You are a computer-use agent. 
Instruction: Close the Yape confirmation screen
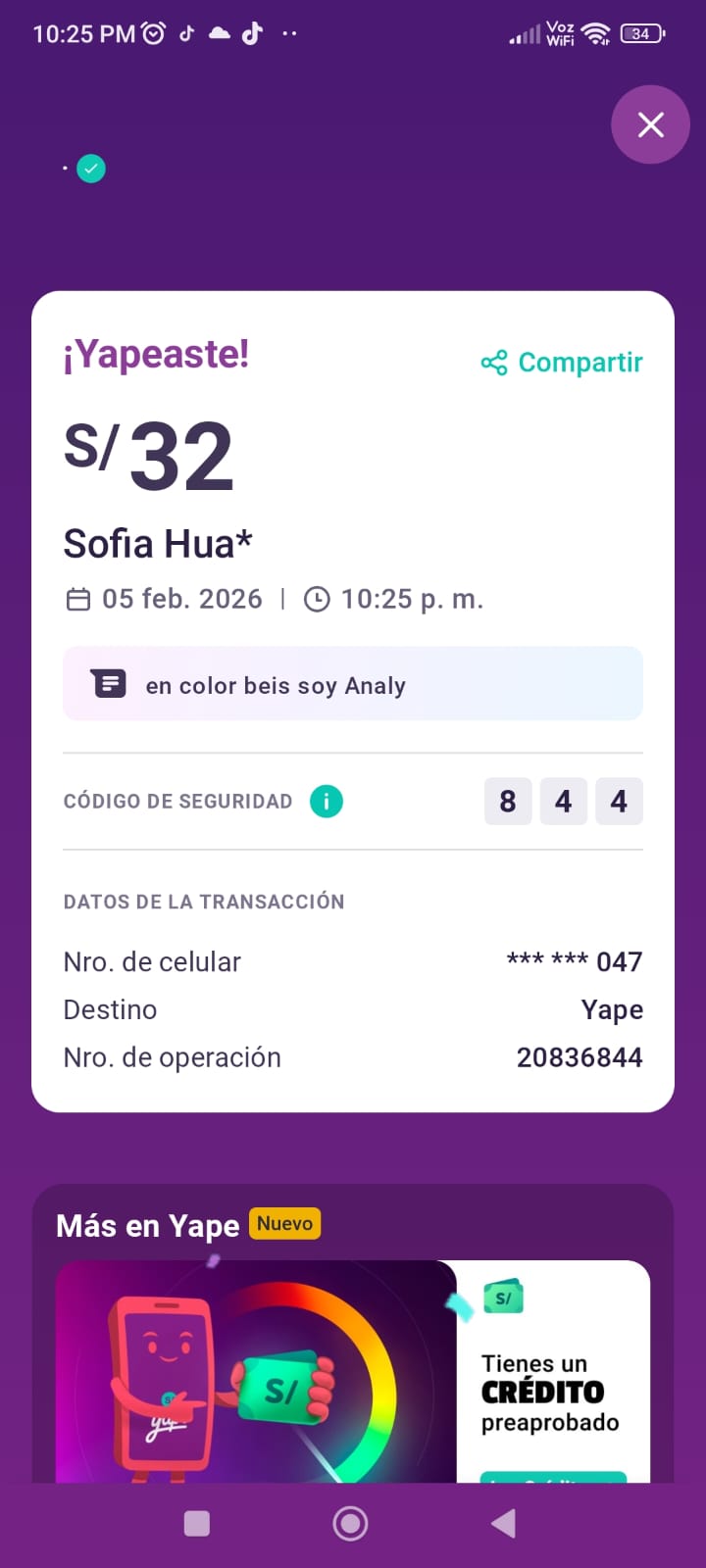(650, 124)
